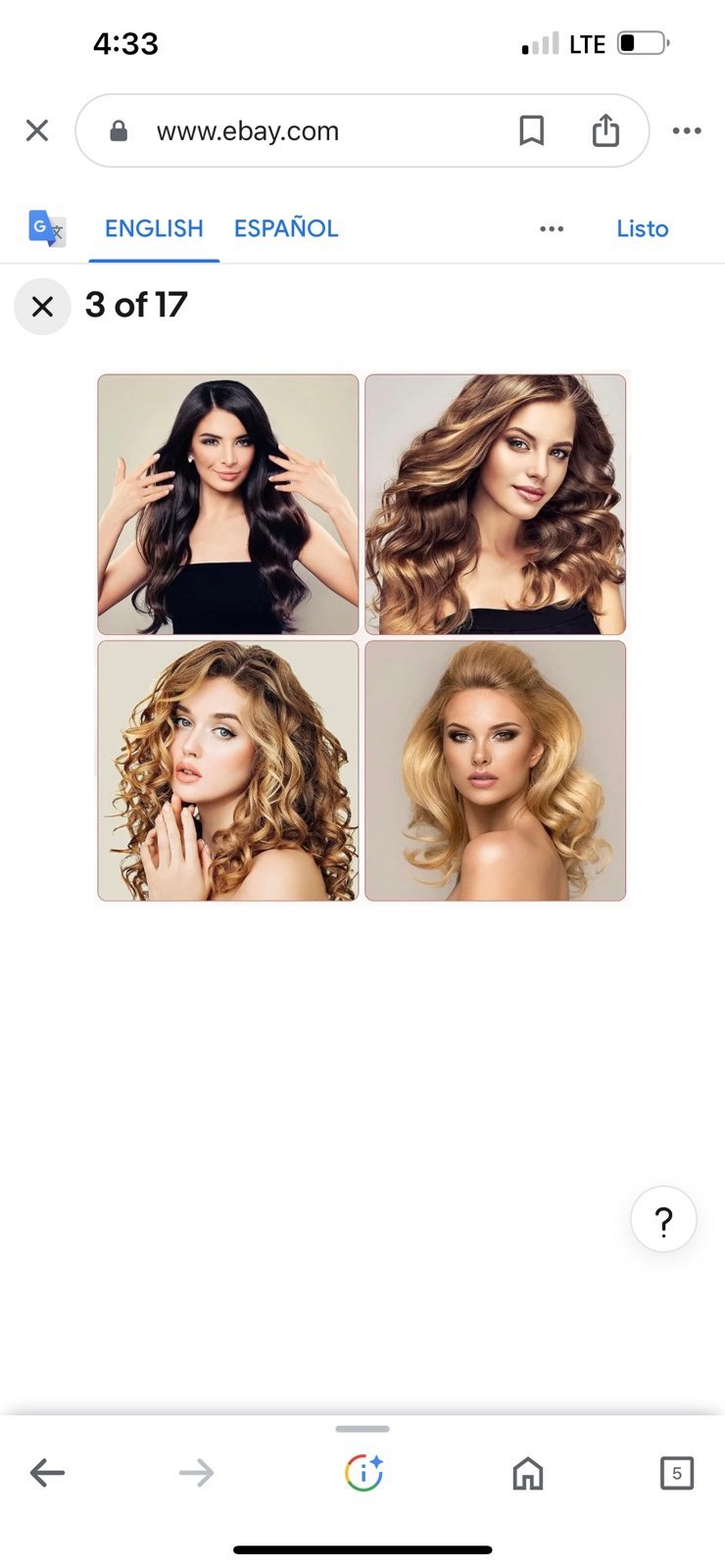This screenshot has height=1568, width=725.
Task: Open the tab switcher showing 5 tabs
Action: (x=677, y=1472)
